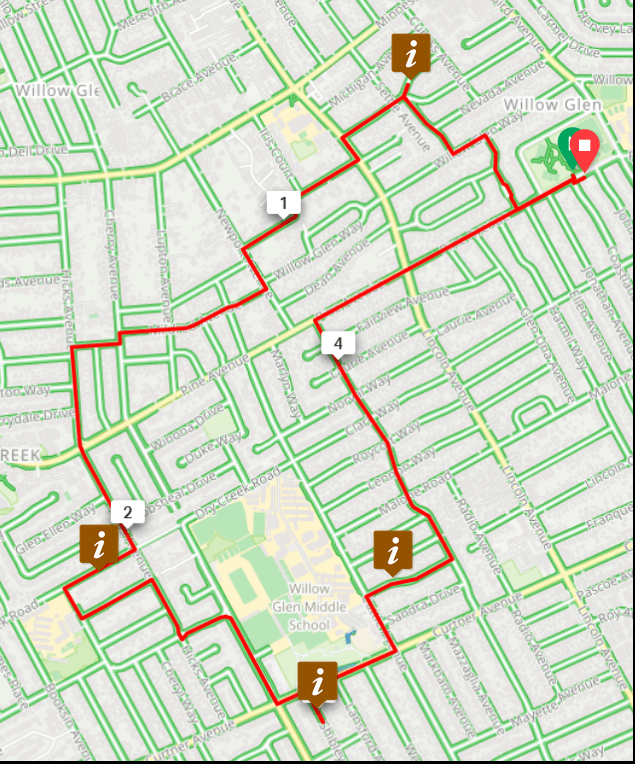
Task: Tap the info marker by Glen Ellen Way
Action: [x=100, y=545]
